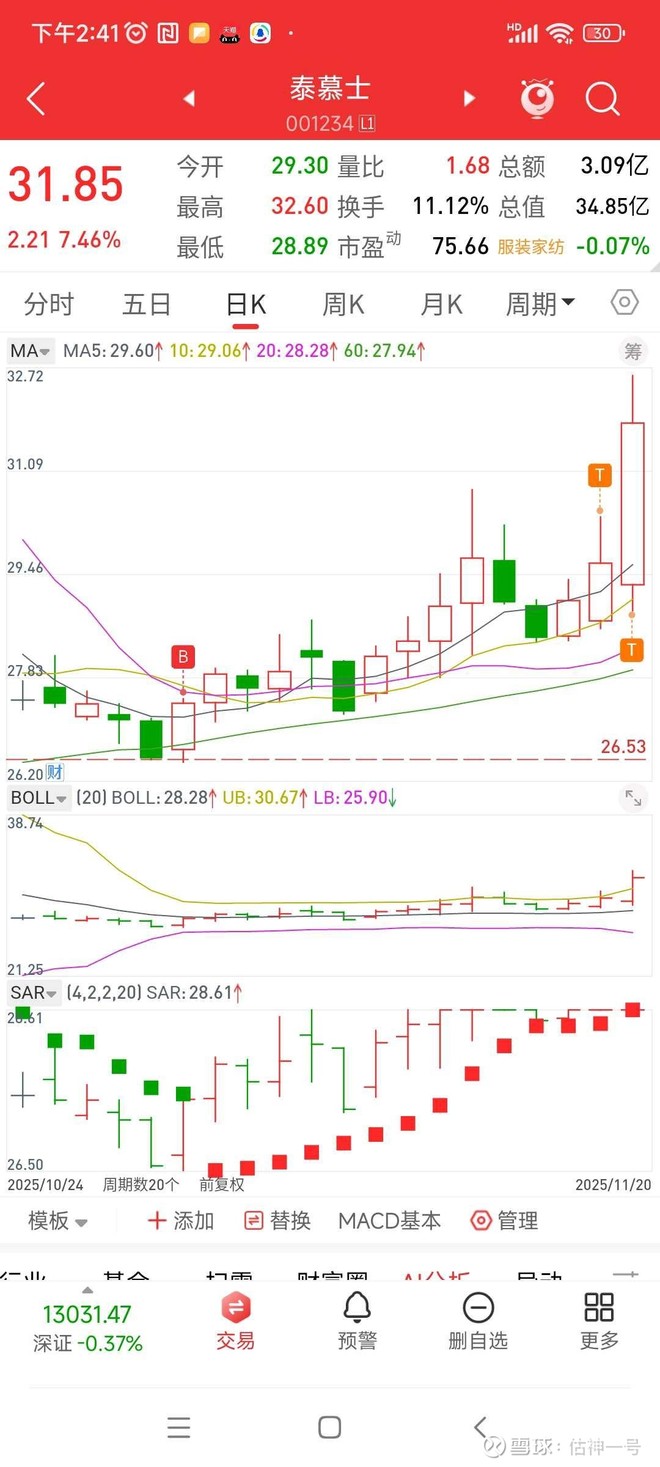Tap 添加 to add an indicator
This screenshot has width=660, height=1467.
181,1221
